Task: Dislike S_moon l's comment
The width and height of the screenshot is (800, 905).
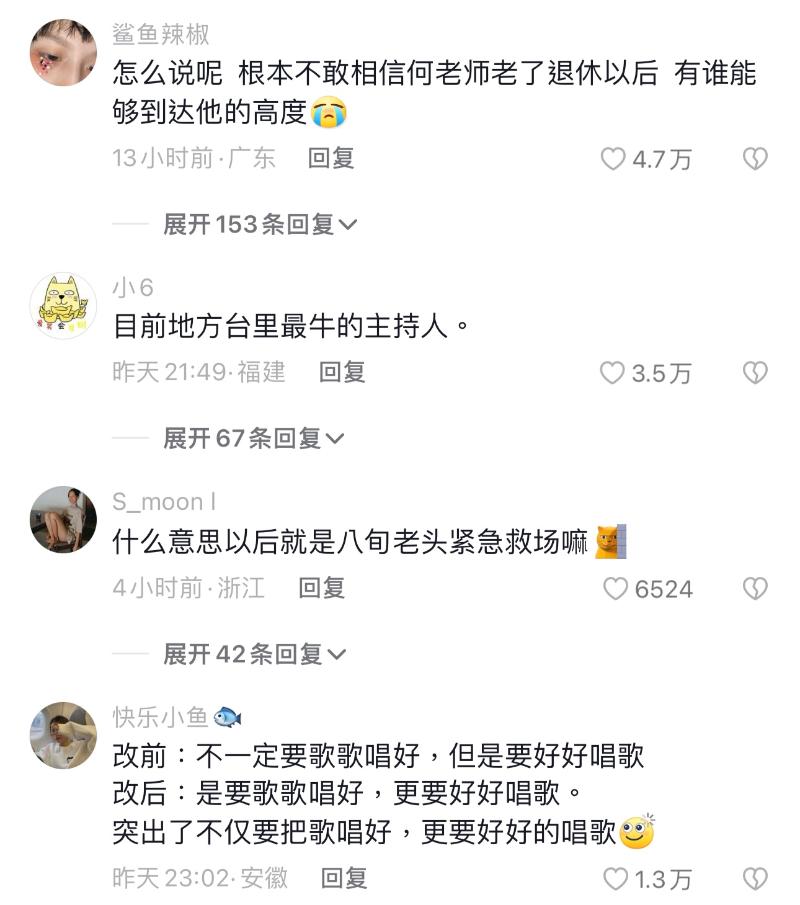Action: point(754,589)
